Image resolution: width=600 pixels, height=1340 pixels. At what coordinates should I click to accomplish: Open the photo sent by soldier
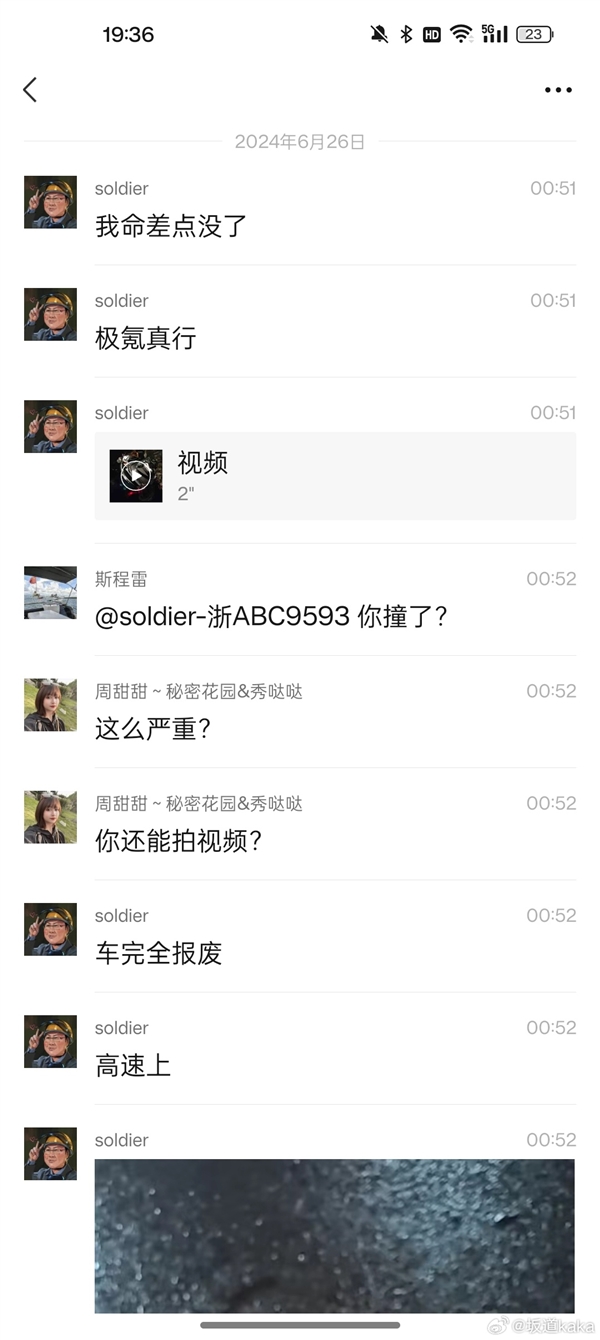tap(334, 1235)
